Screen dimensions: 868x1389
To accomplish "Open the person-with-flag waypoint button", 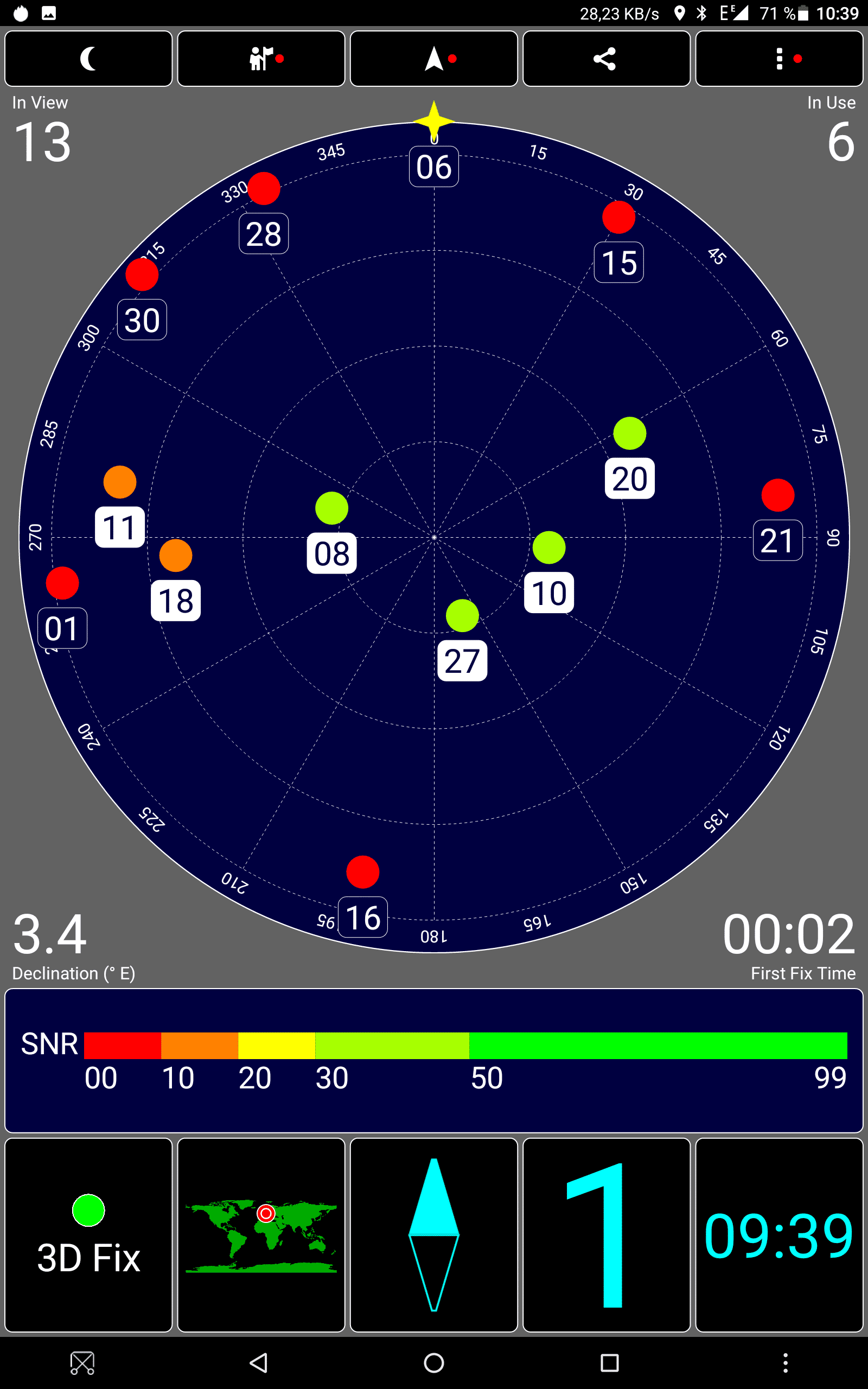I will [x=261, y=59].
